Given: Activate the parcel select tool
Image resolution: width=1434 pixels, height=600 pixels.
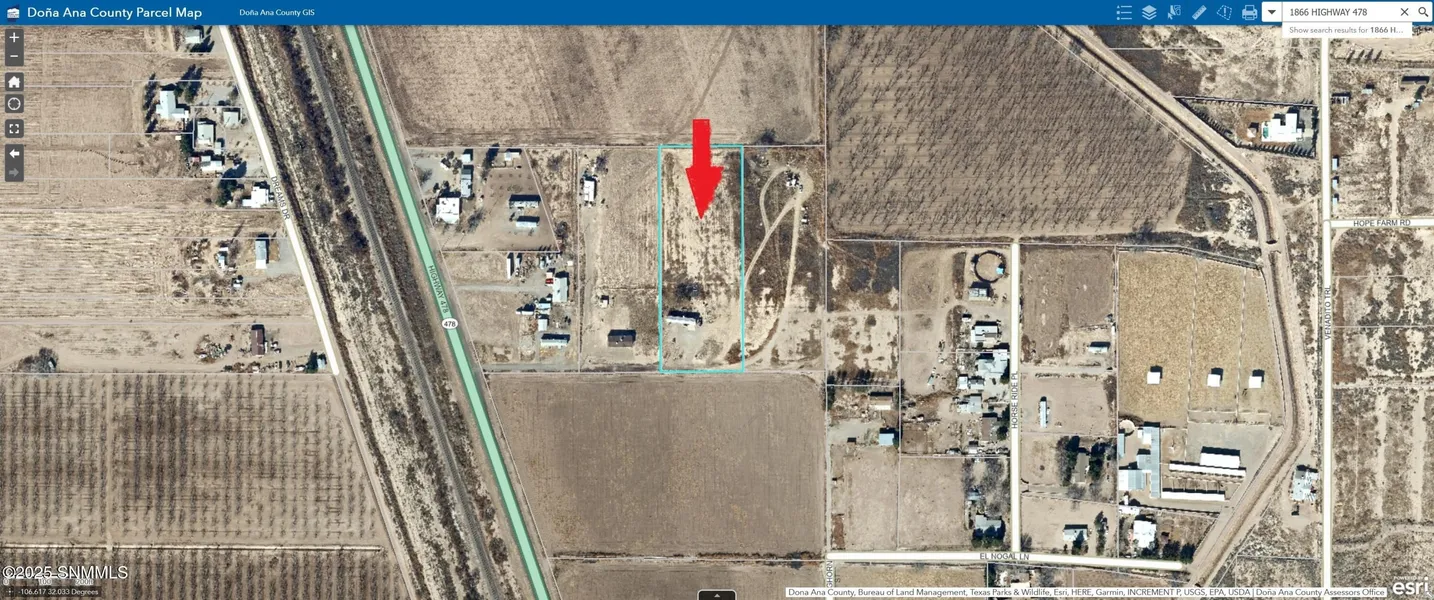Looking at the screenshot, I should (x=1174, y=12).
